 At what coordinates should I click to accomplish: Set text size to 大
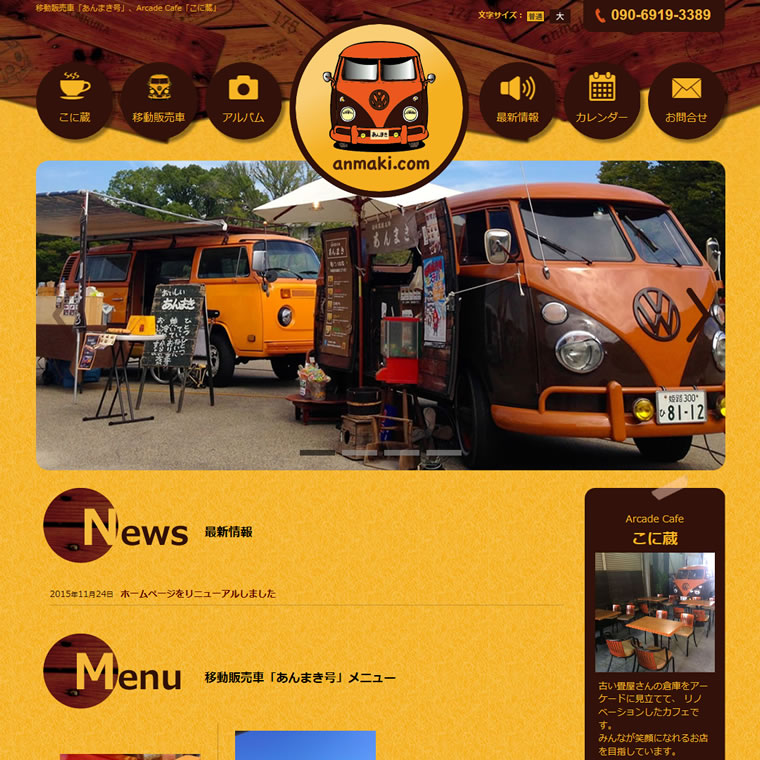tap(560, 16)
